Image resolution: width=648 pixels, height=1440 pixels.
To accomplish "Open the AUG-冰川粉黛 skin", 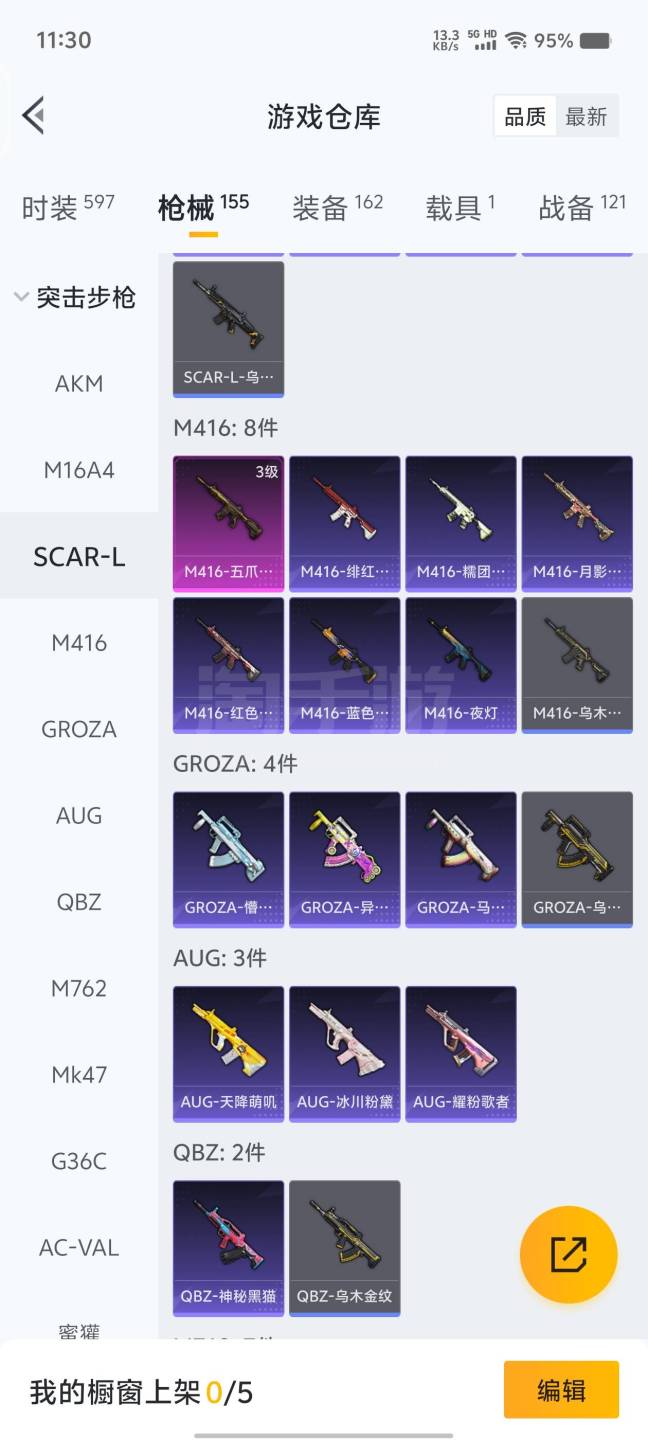I will tap(345, 1053).
